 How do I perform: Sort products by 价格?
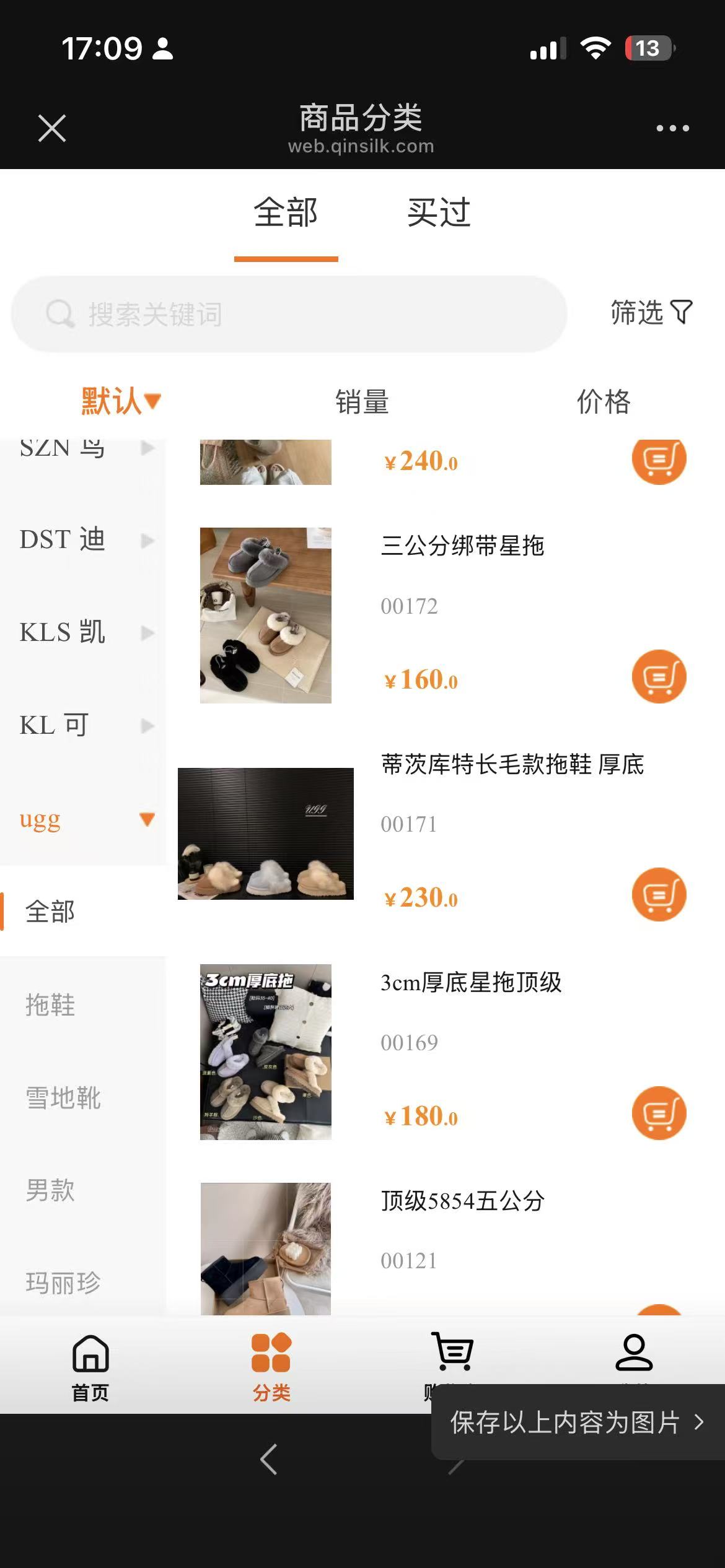click(604, 401)
